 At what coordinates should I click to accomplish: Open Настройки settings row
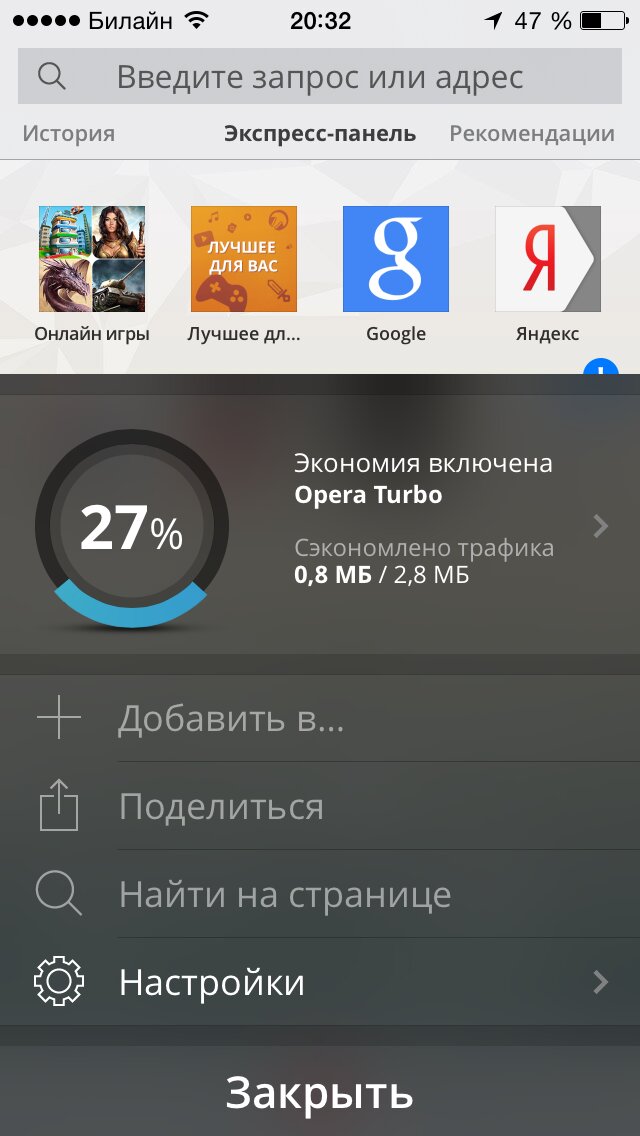click(320, 982)
